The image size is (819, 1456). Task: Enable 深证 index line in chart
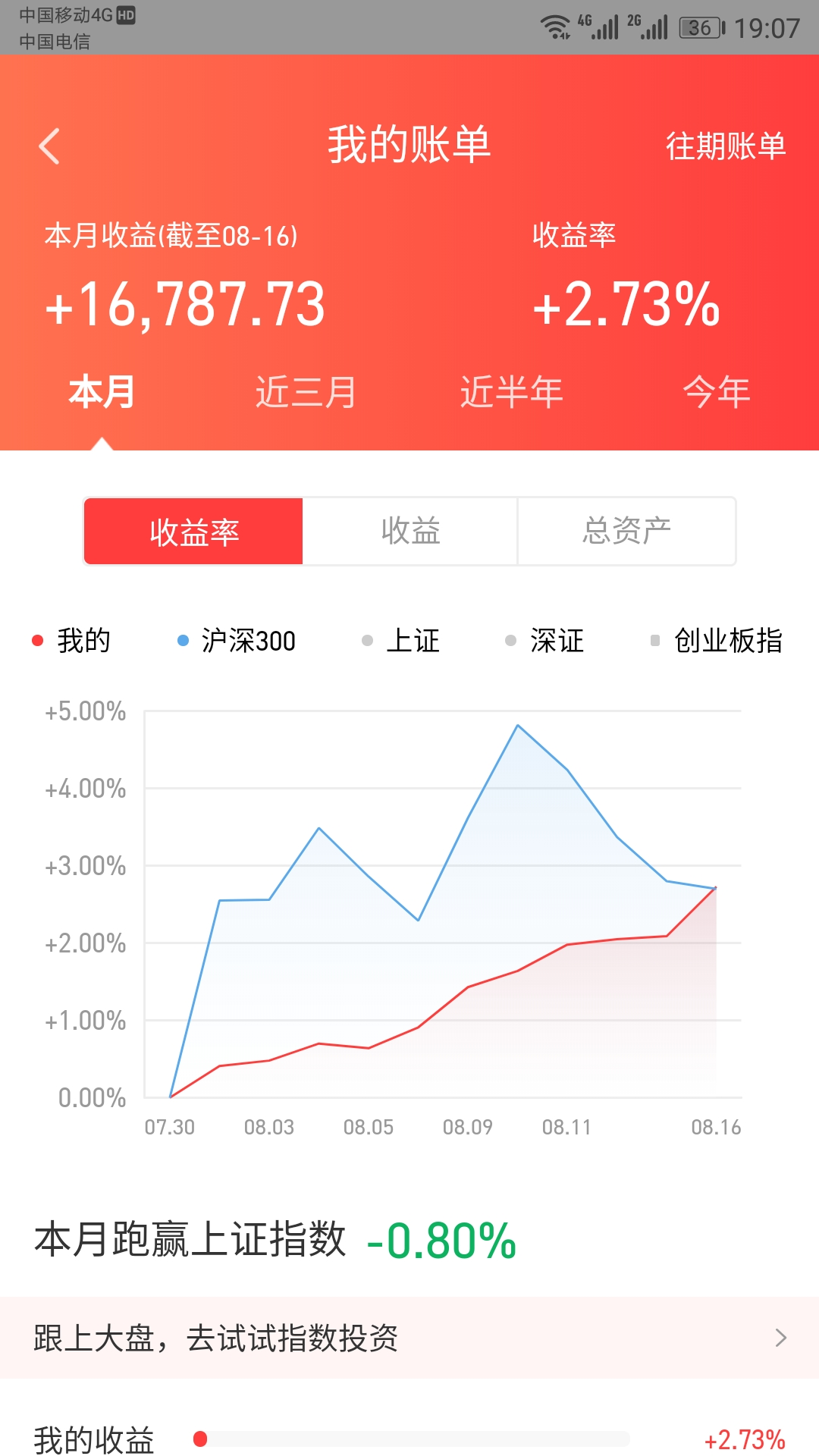tap(546, 641)
